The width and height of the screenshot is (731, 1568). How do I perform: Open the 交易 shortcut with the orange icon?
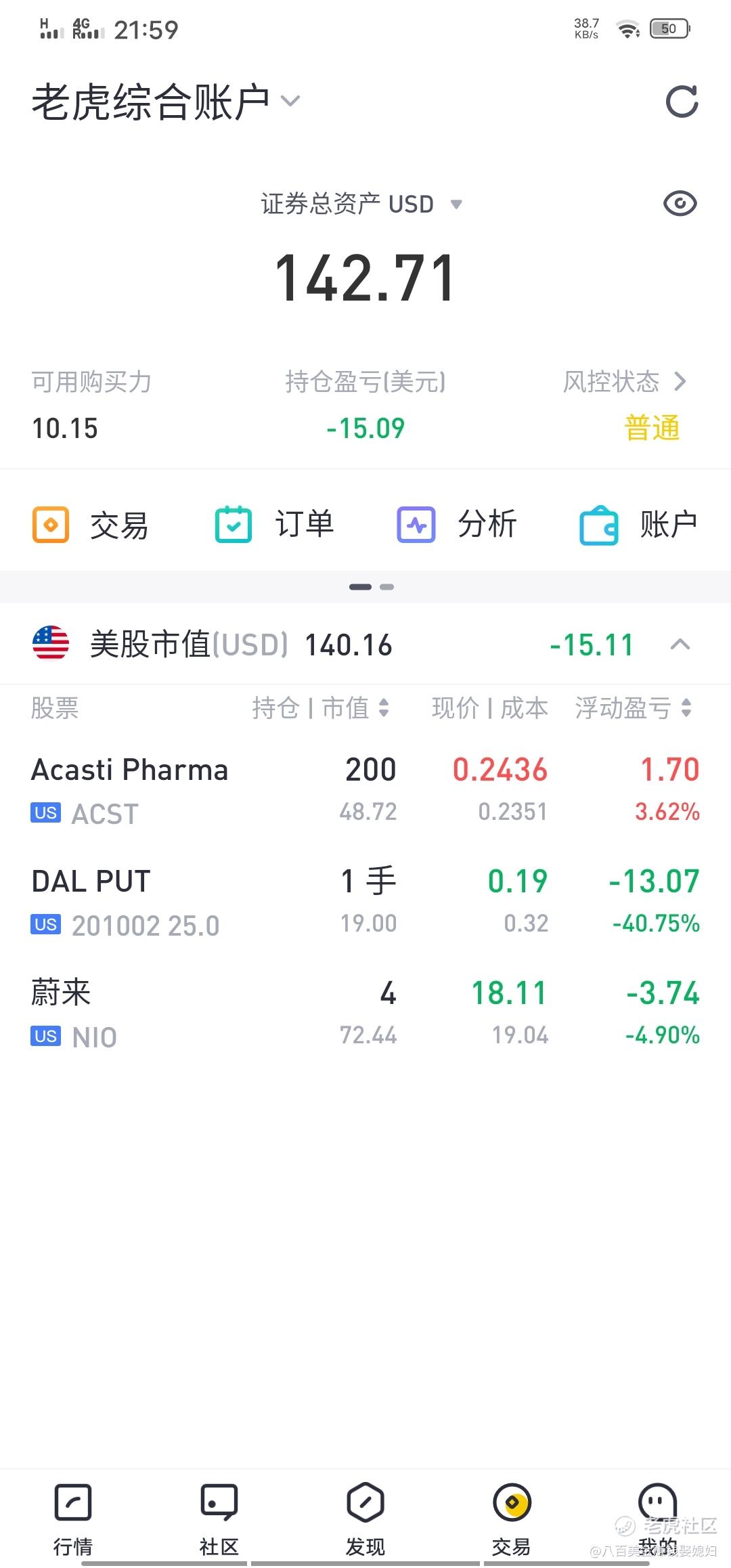pos(91,525)
